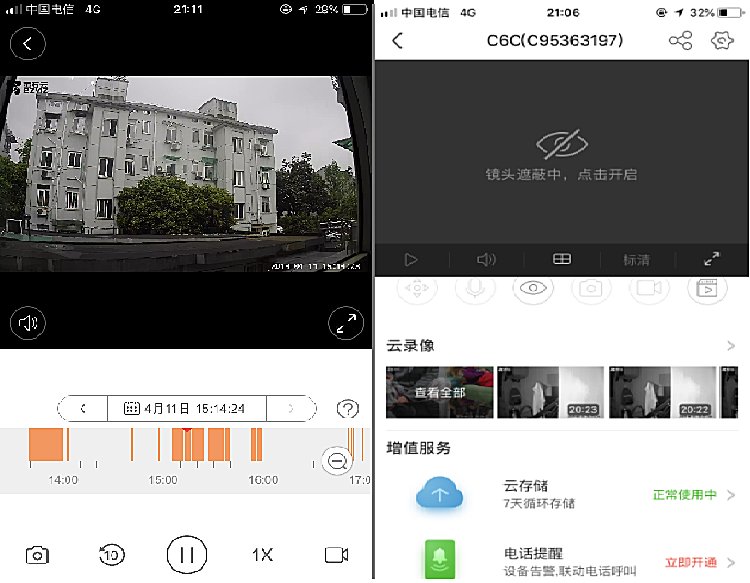Take a snapshot of the playback
This screenshot has width=750, height=583.
[x=37, y=554]
